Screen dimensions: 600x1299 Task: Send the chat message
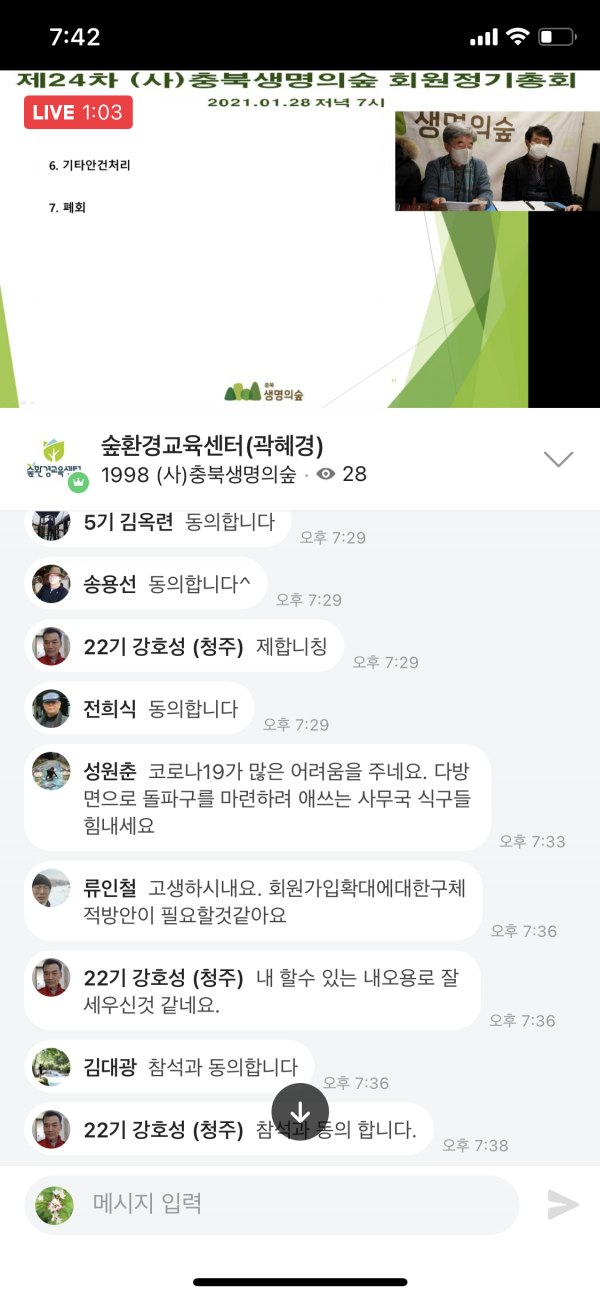coord(562,1205)
